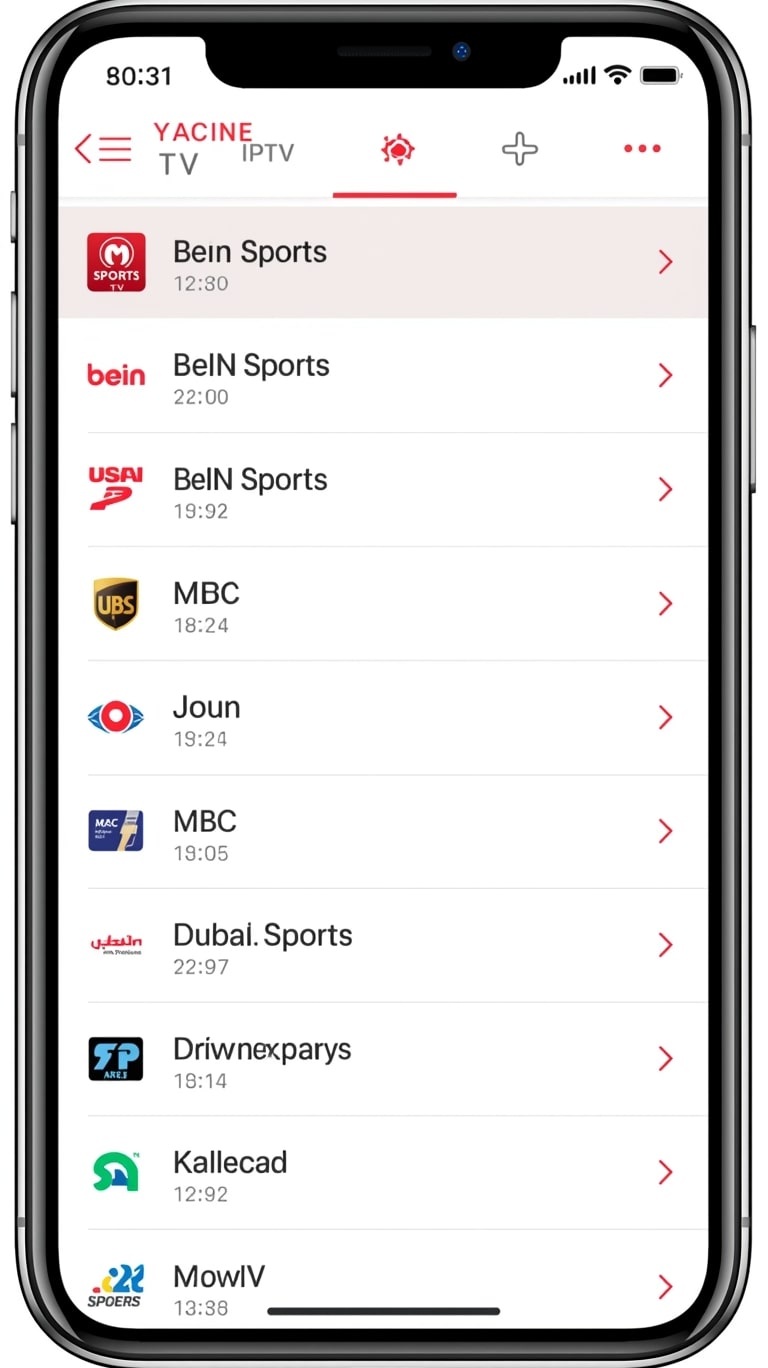
Task: Open the Dubai Sports chevron arrow
Action: click(666, 944)
